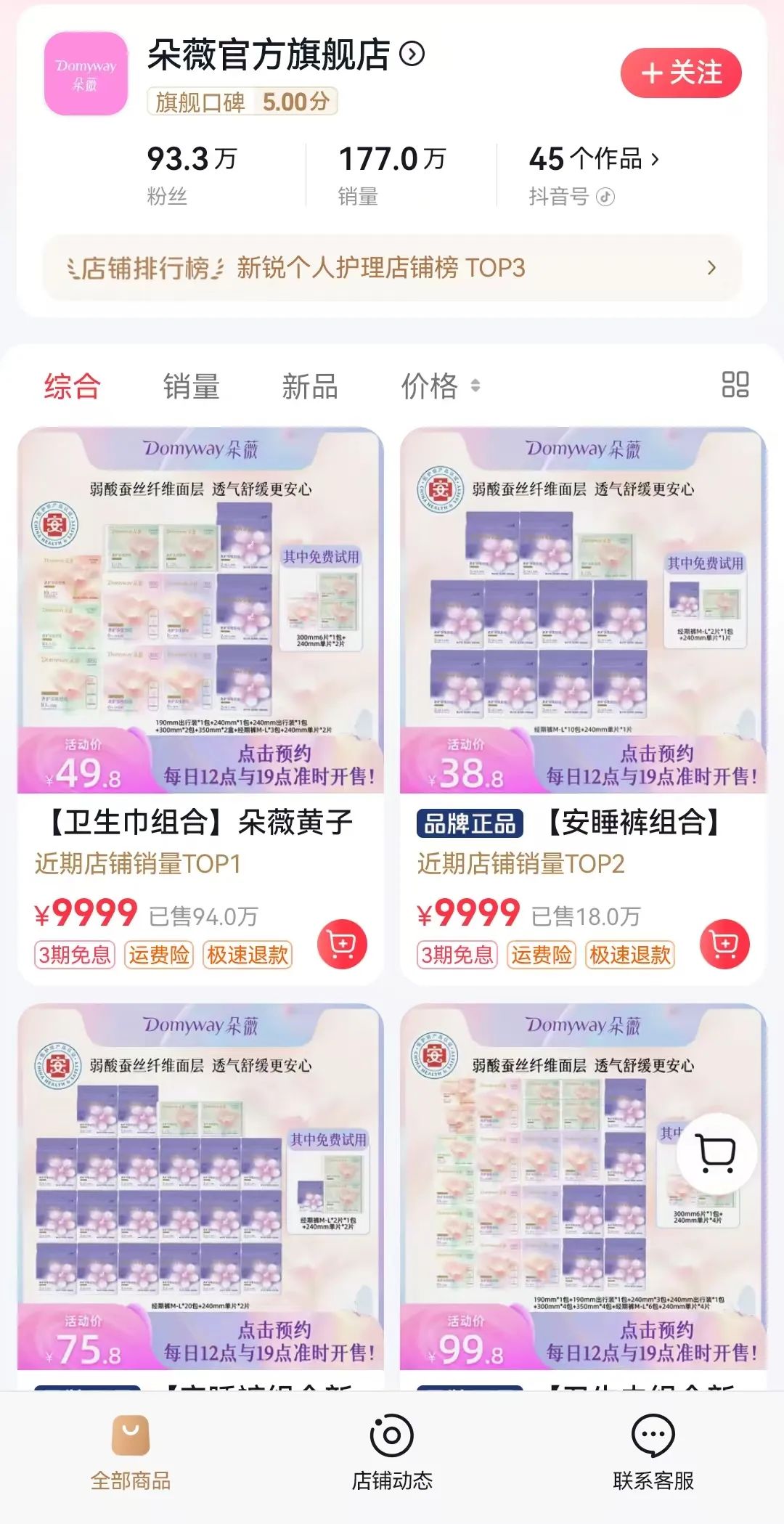Open the product with 75.8 activity price
This screenshot has height=1524, width=784.
(x=200, y=1191)
